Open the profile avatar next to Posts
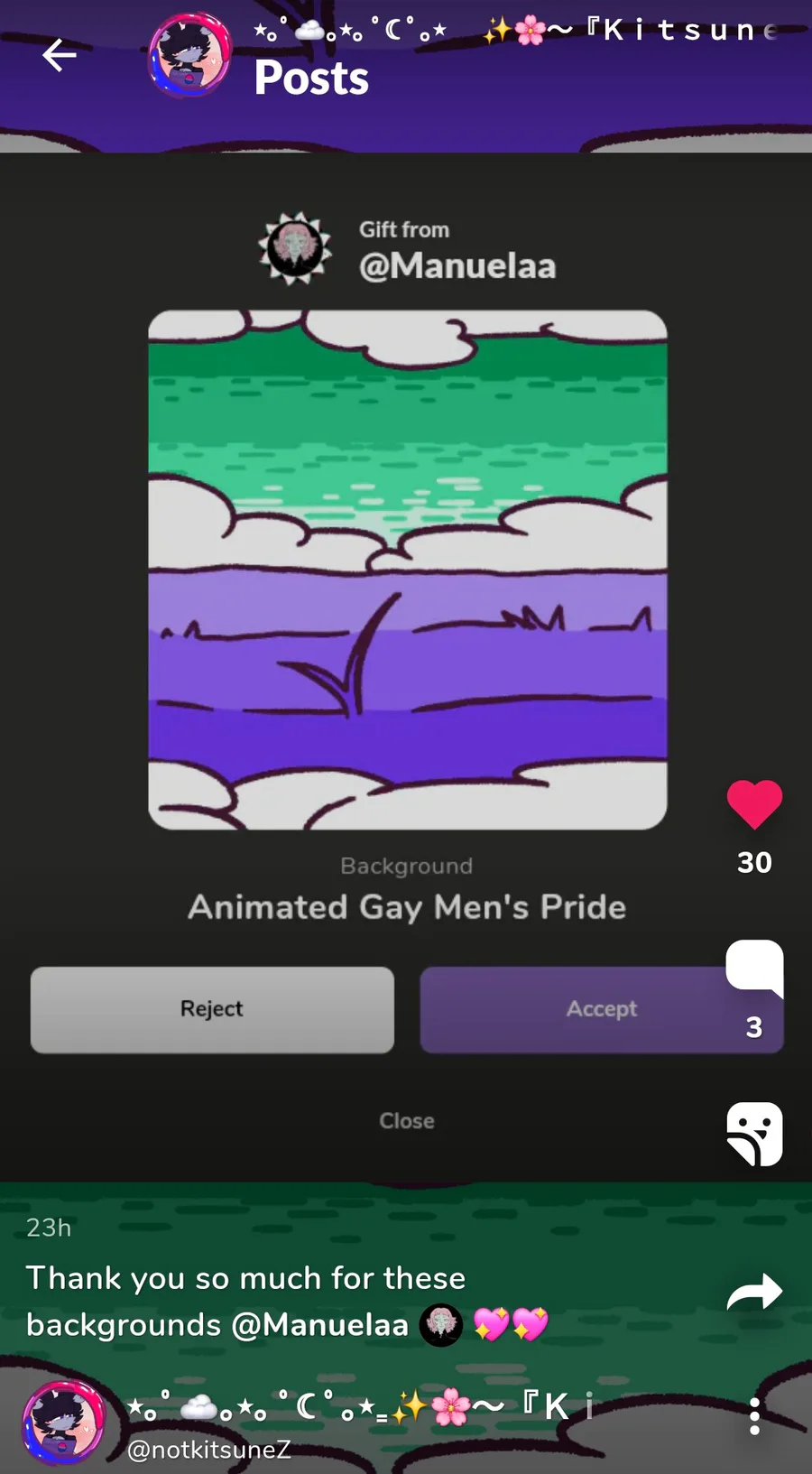 click(x=189, y=56)
